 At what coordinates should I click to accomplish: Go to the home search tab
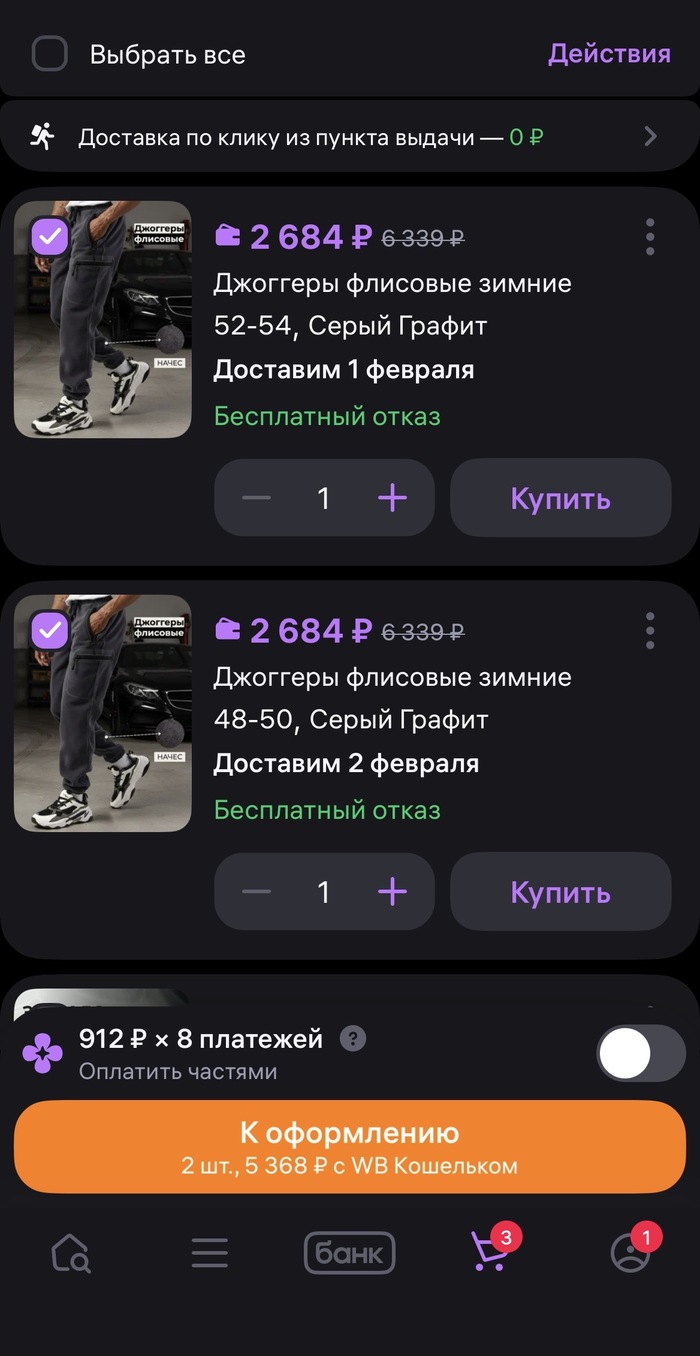pyautogui.click(x=71, y=1253)
